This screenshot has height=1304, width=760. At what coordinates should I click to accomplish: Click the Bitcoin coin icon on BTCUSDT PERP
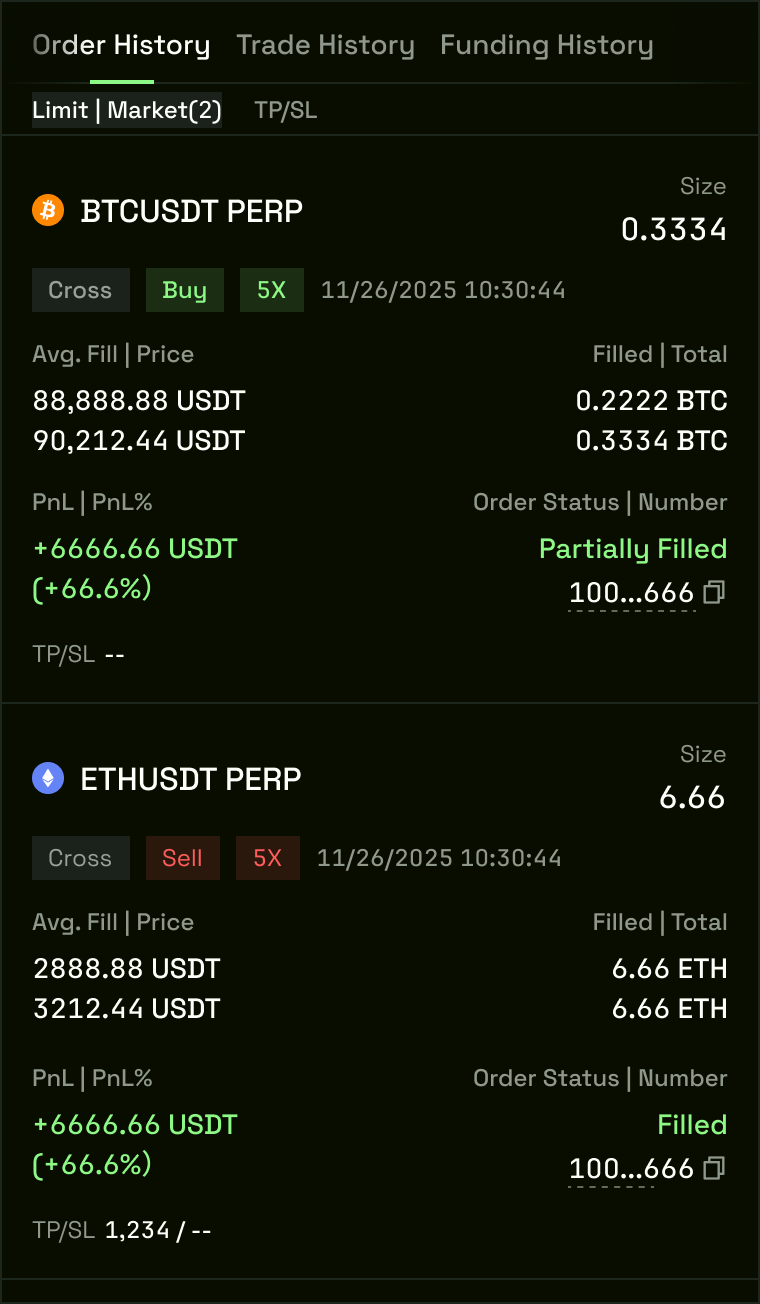pos(47,211)
